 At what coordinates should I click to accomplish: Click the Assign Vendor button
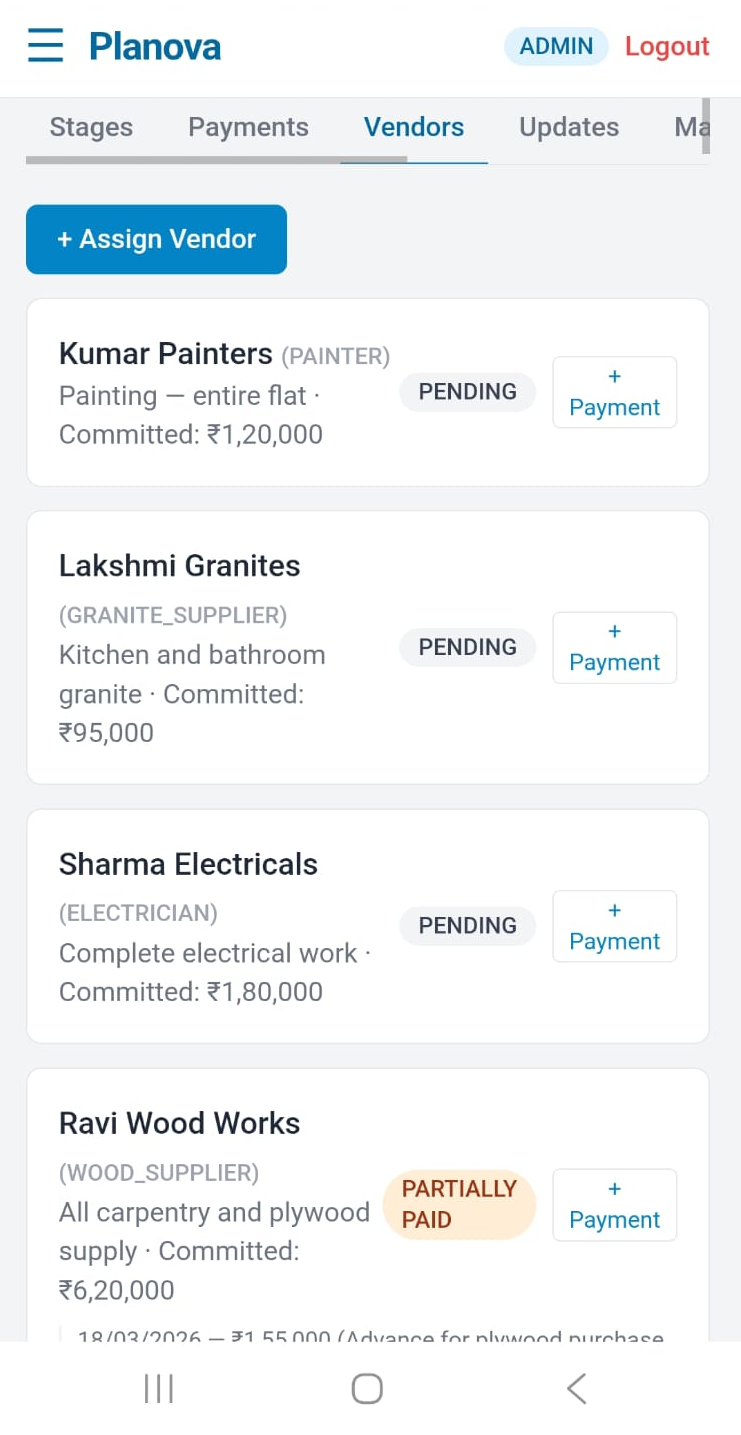(156, 239)
